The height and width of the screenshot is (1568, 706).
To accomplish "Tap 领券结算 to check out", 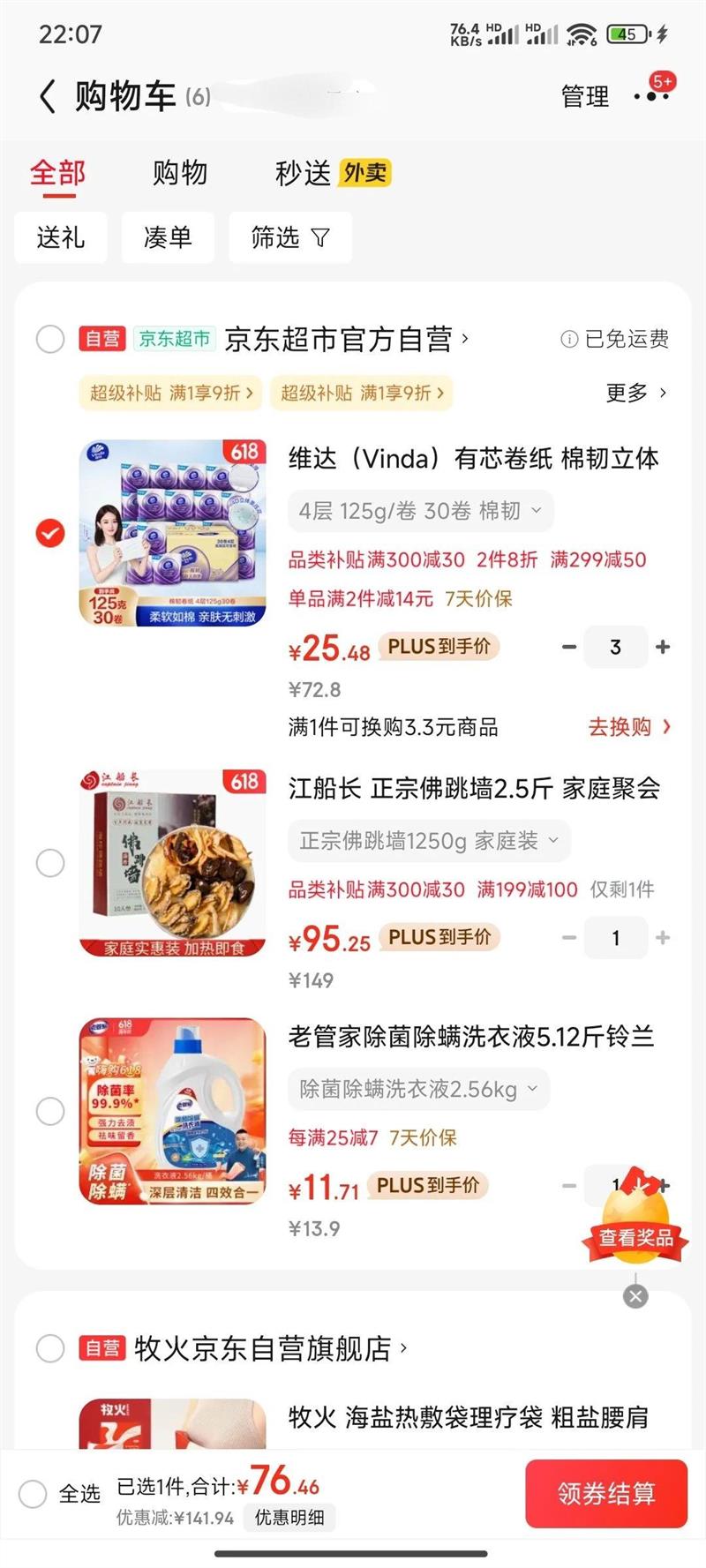I will tap(606, 1493).
